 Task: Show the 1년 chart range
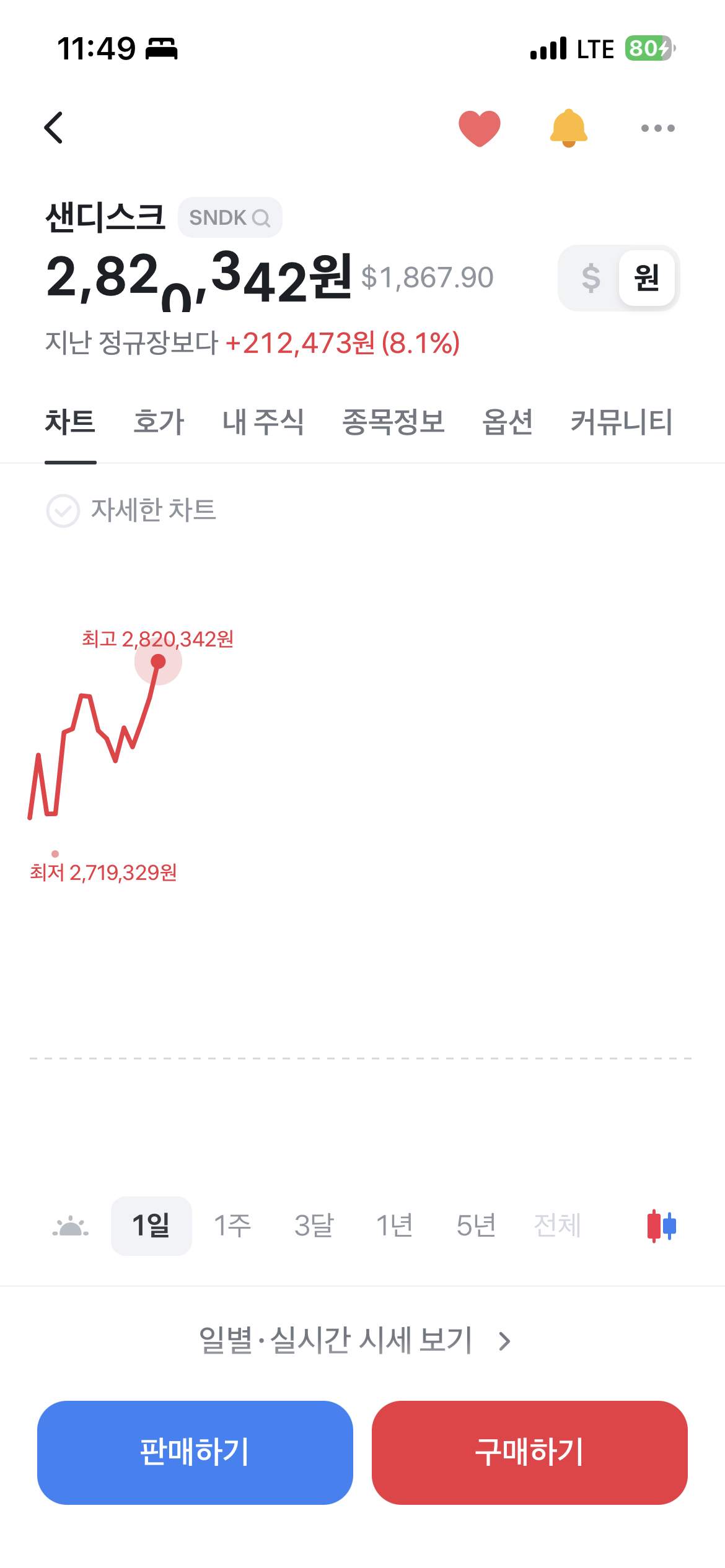395,1226
